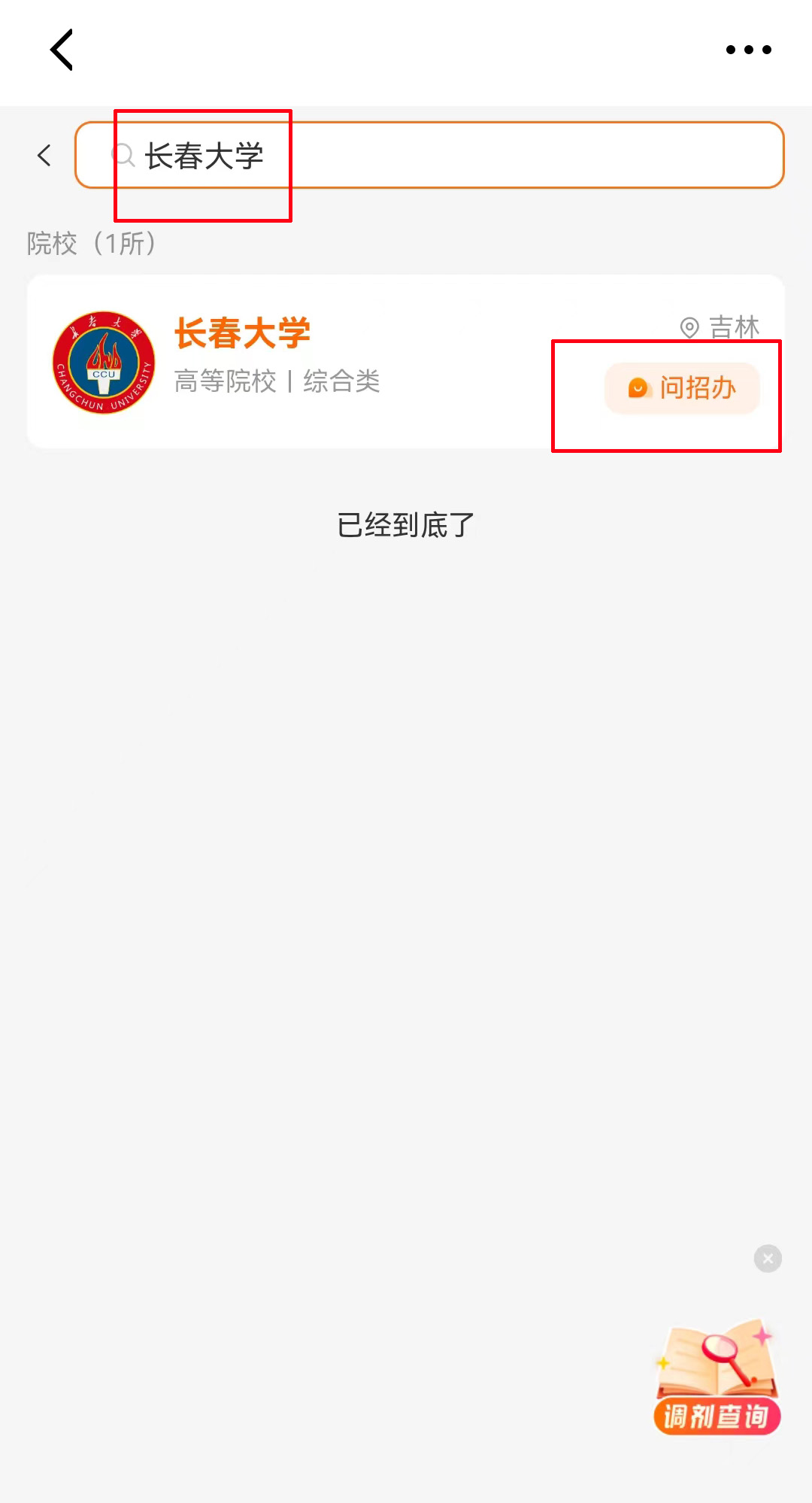
Task: Open the 长春大学 school result card
Action: pos(301,361)
